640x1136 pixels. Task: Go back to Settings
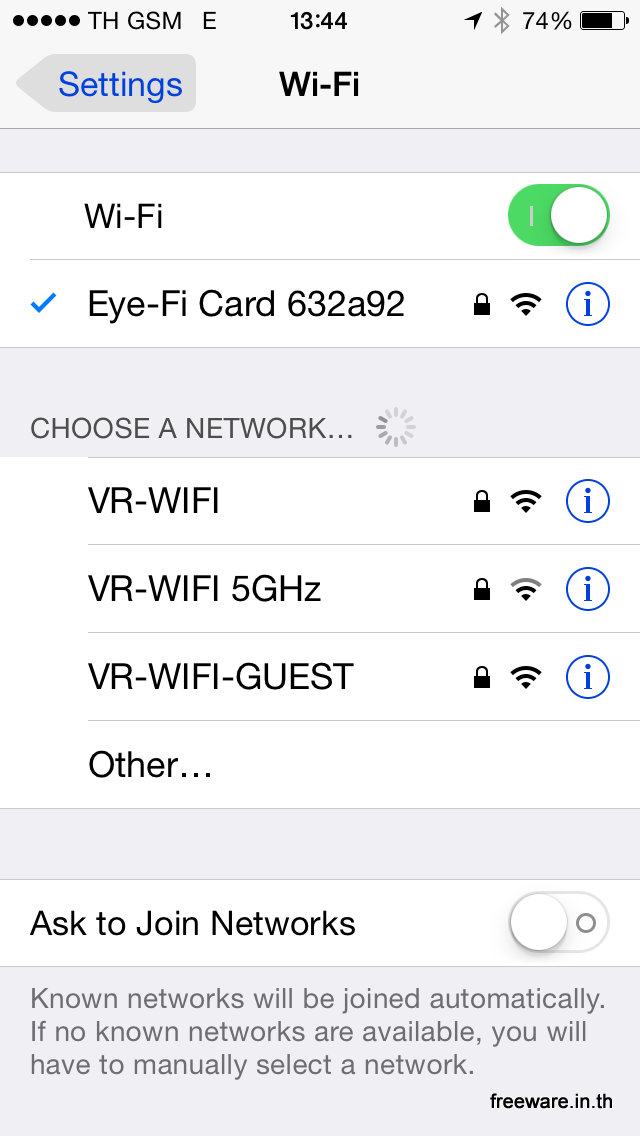click(107, 83)
